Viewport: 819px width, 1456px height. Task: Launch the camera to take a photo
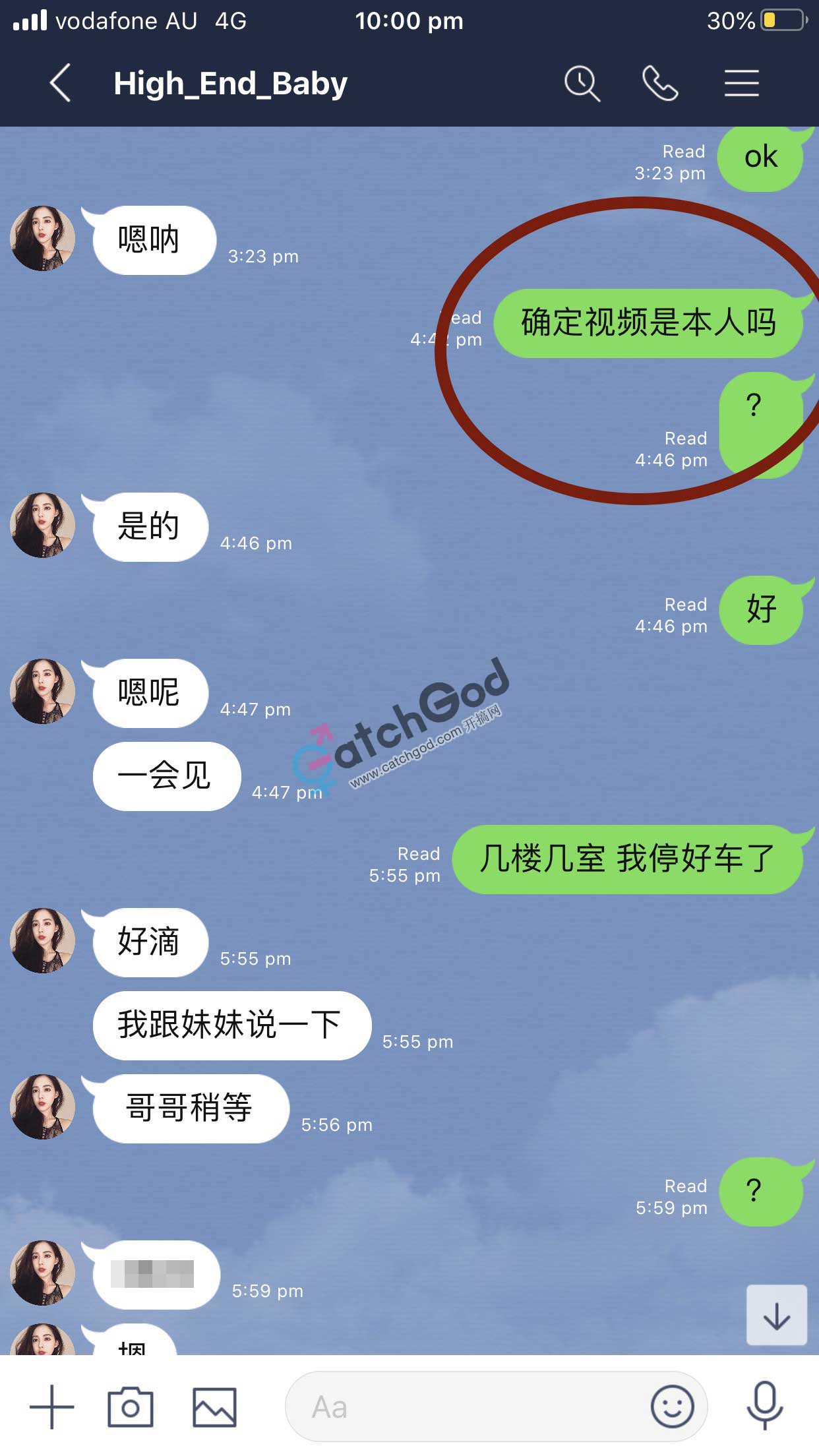131,1407
